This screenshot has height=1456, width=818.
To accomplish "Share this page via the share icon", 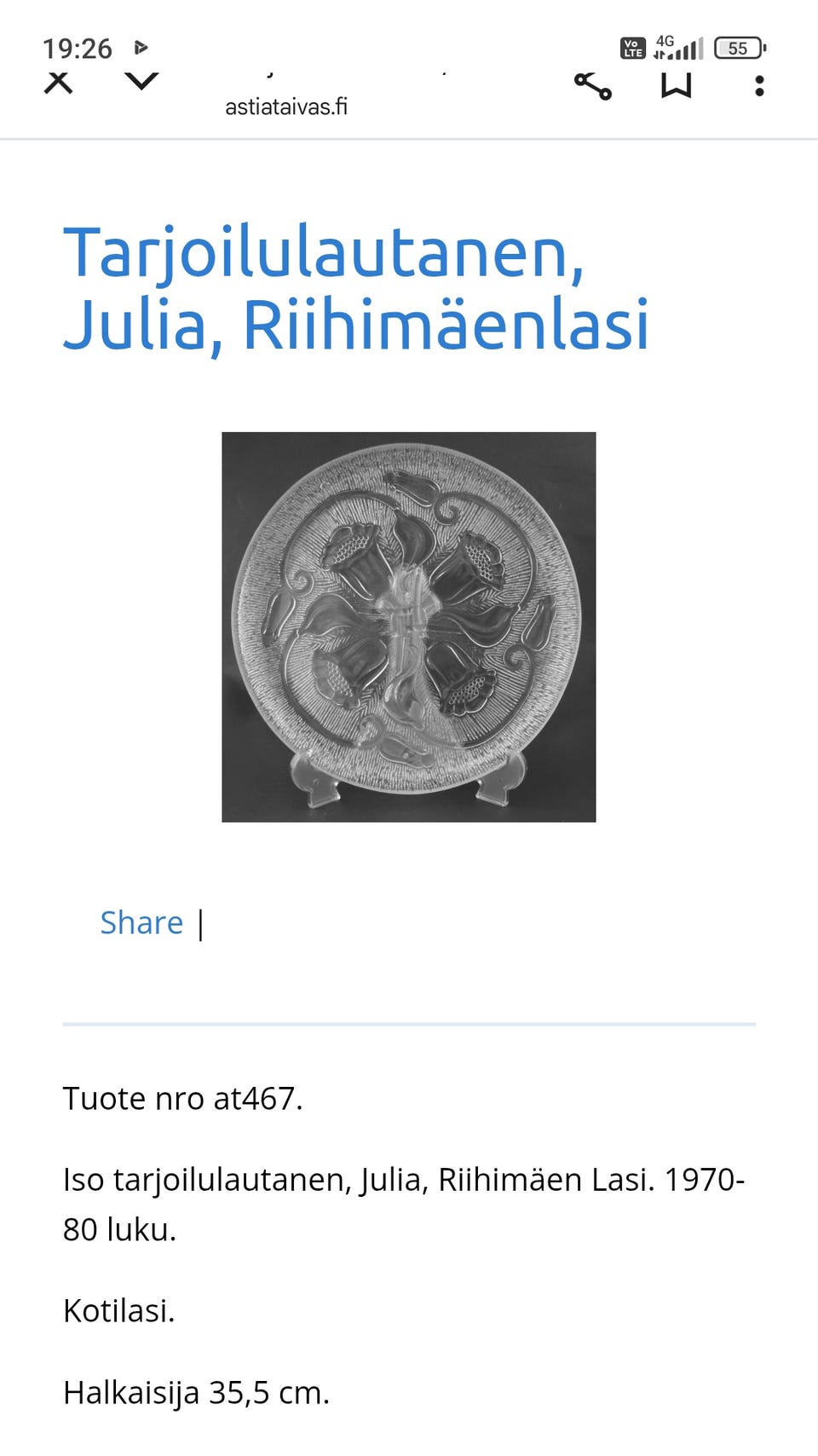I will click(x=593, y=85).
